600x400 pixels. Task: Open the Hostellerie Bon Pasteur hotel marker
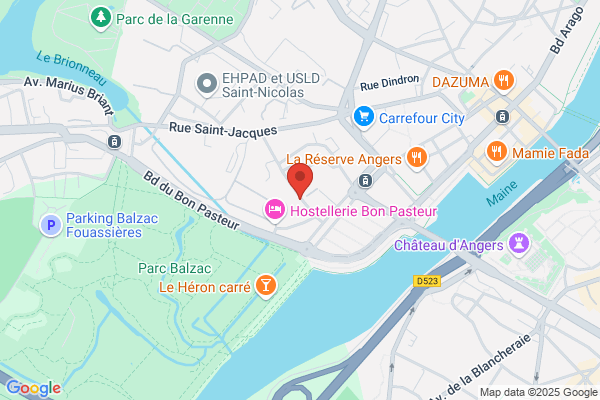click(x=275, y=210)
